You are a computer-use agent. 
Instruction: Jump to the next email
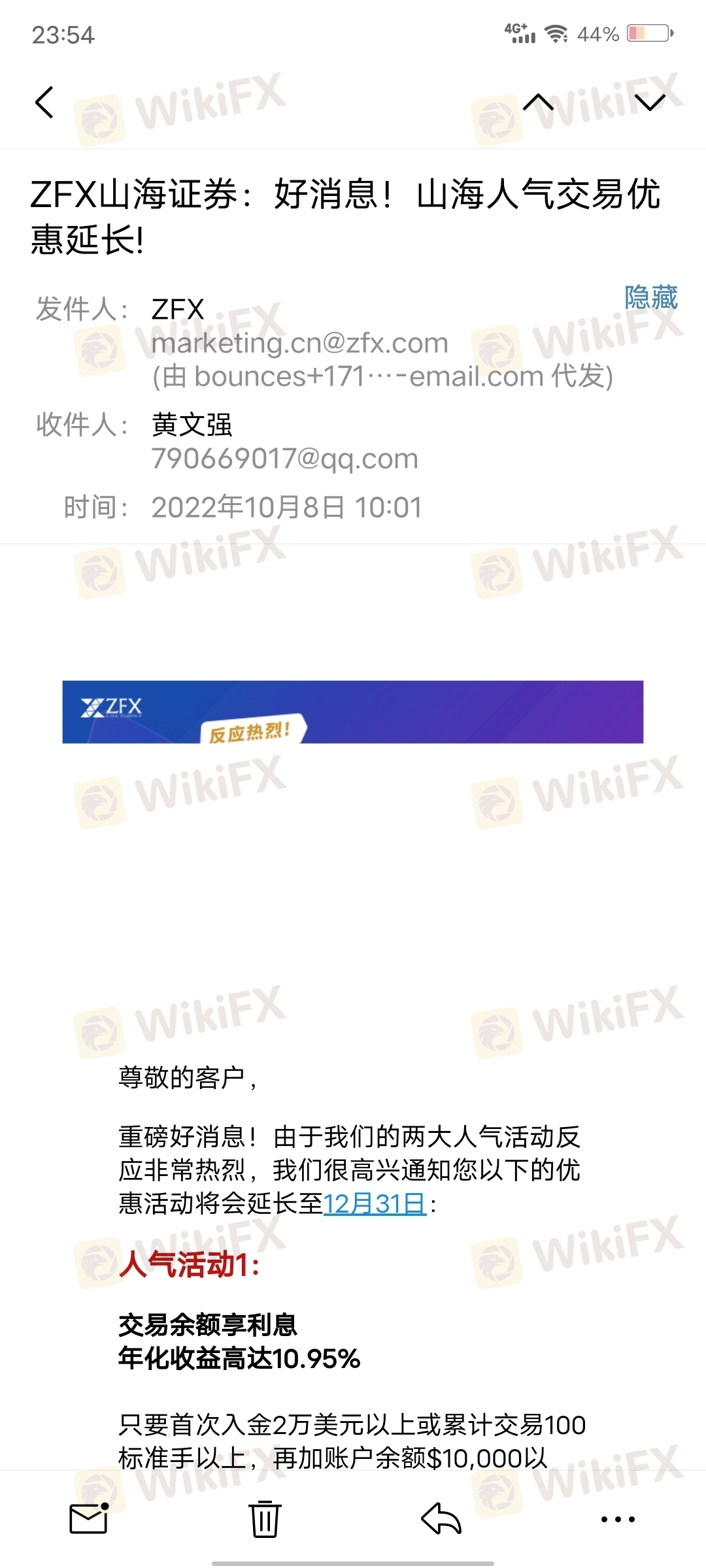tap(650, 103)
